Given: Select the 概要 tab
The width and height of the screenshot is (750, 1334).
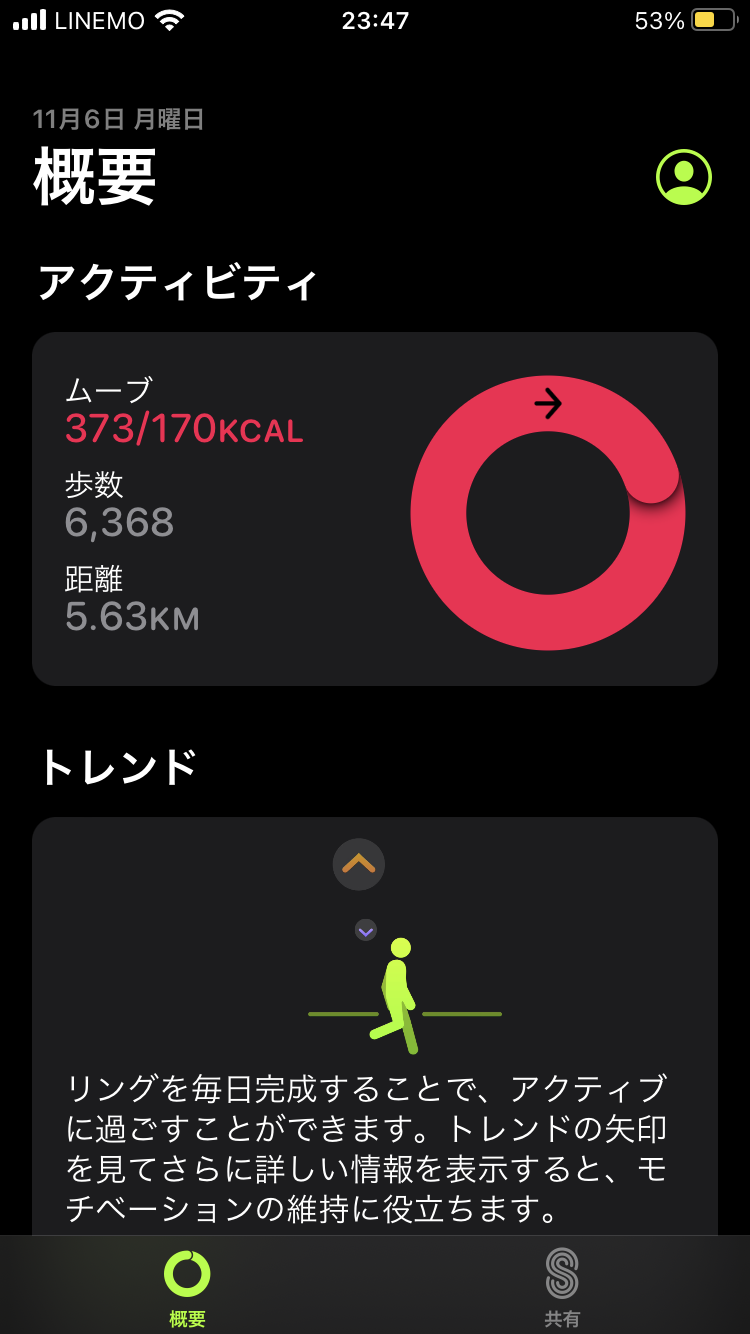Looking at the screenshot, I should click(x=187, y=1287).
